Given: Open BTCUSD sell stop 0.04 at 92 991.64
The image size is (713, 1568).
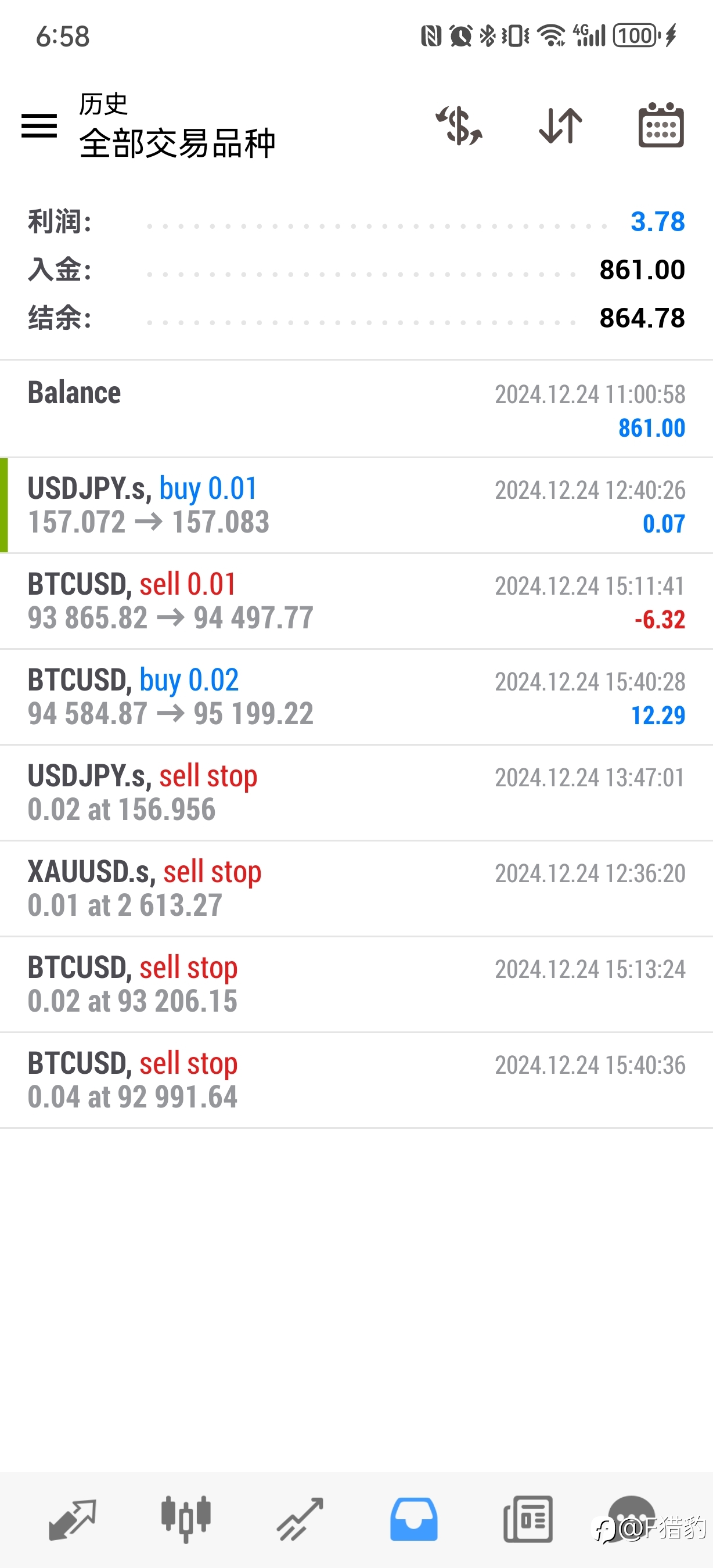Looking at the screenshot, I should pyautogui.click(x=356, y=1080).
